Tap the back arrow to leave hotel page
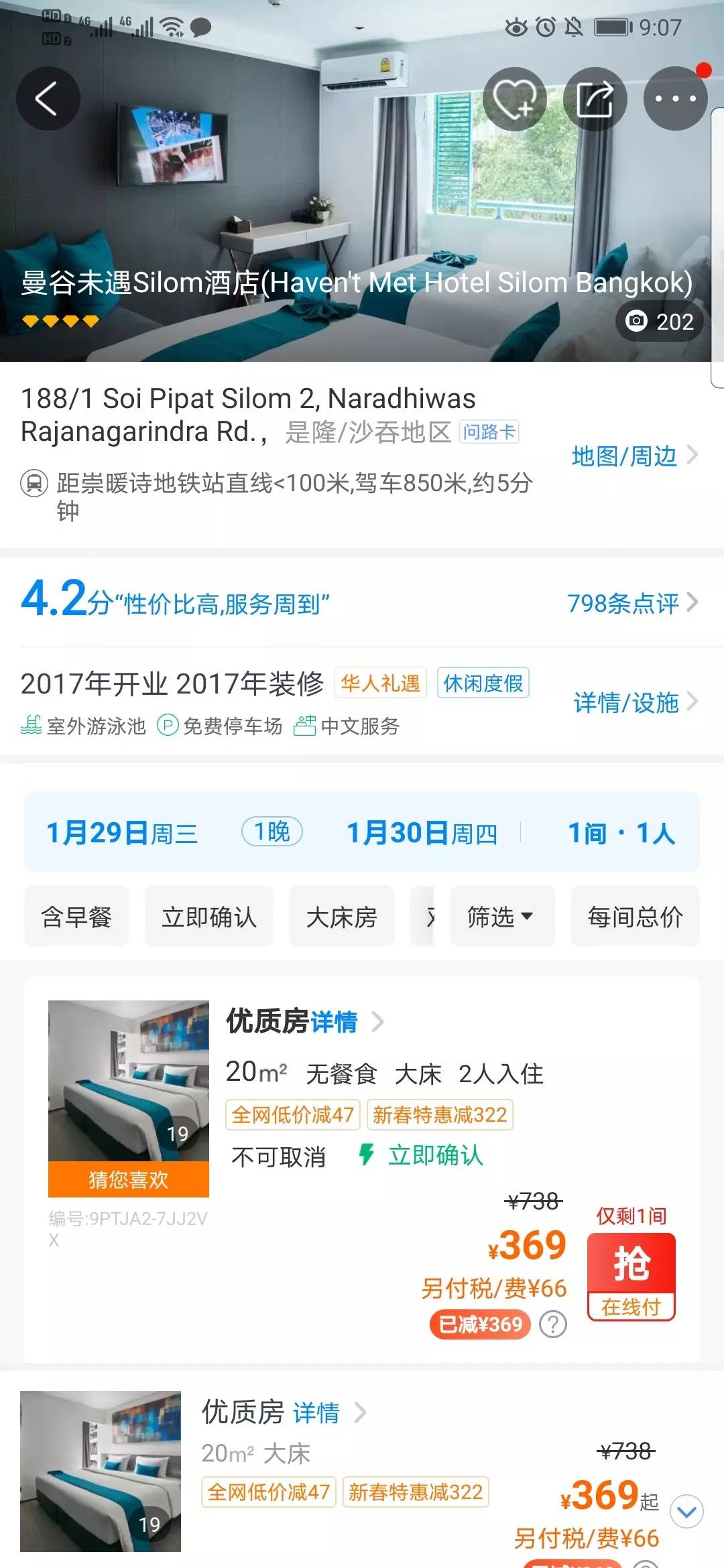The image size is (724, 1568). (x=48, y=98)
